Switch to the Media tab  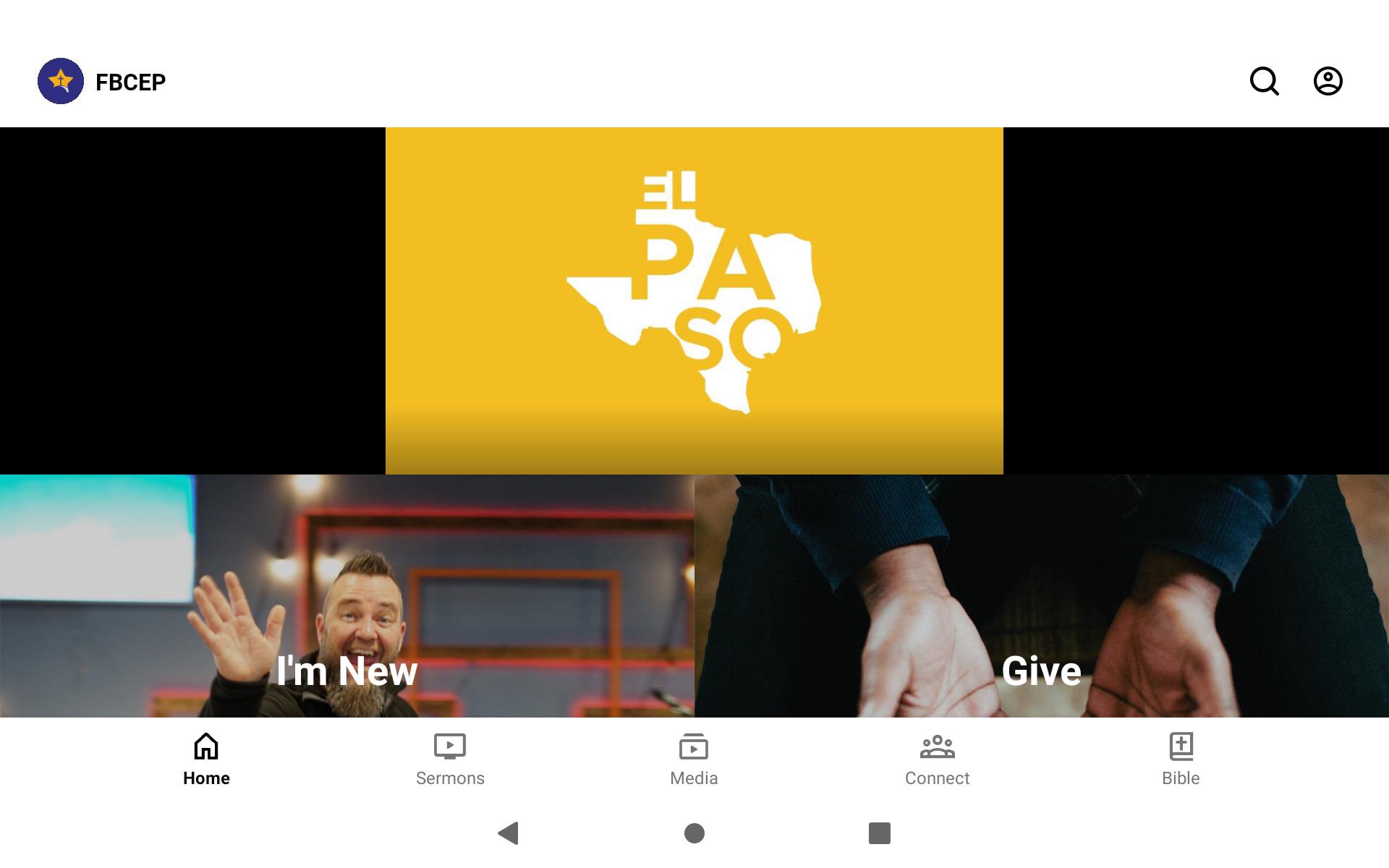point(694,759)
